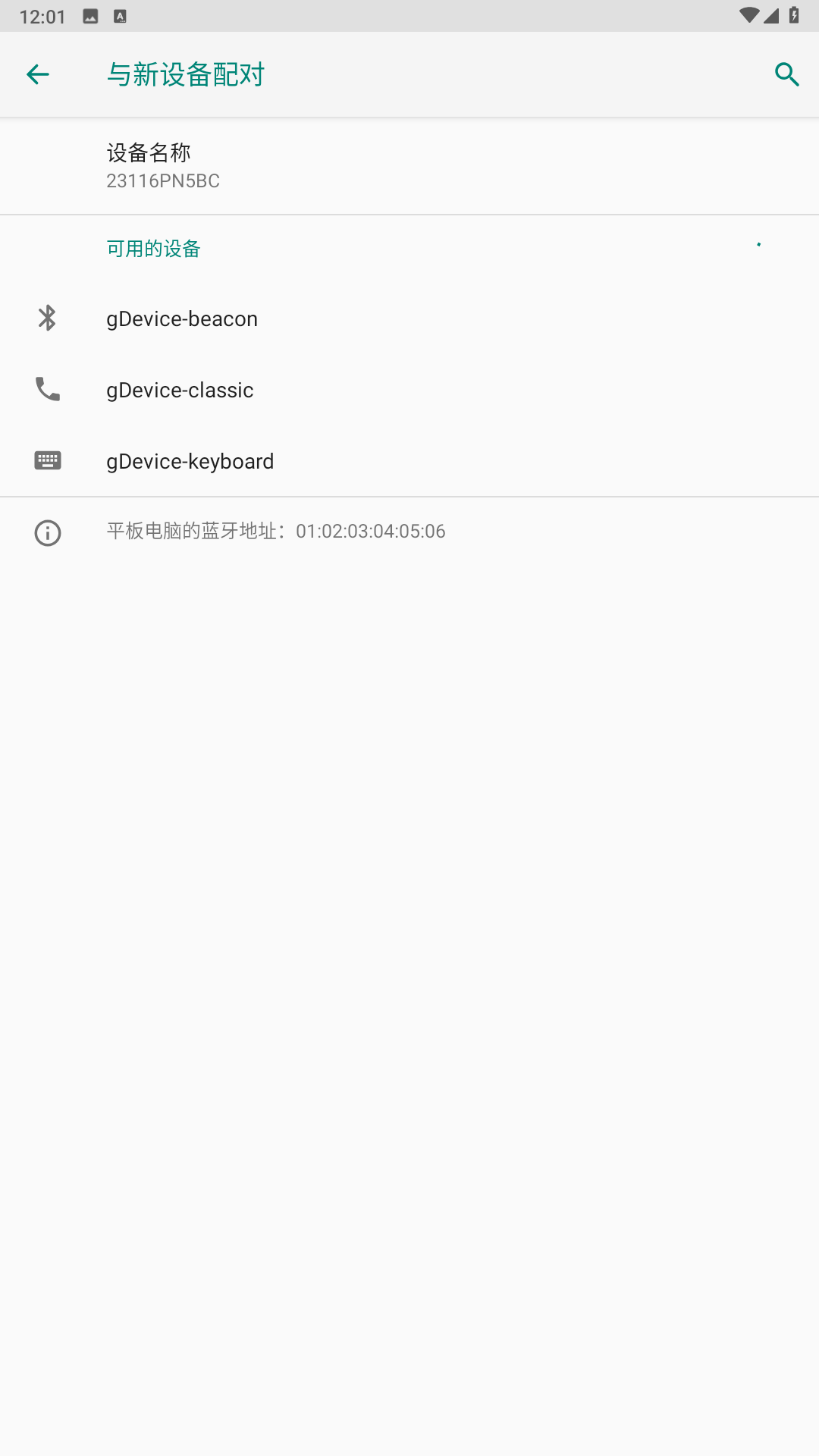Open the settings search icon
This screenshot has height=1456, width=819.
click(787, 74)
